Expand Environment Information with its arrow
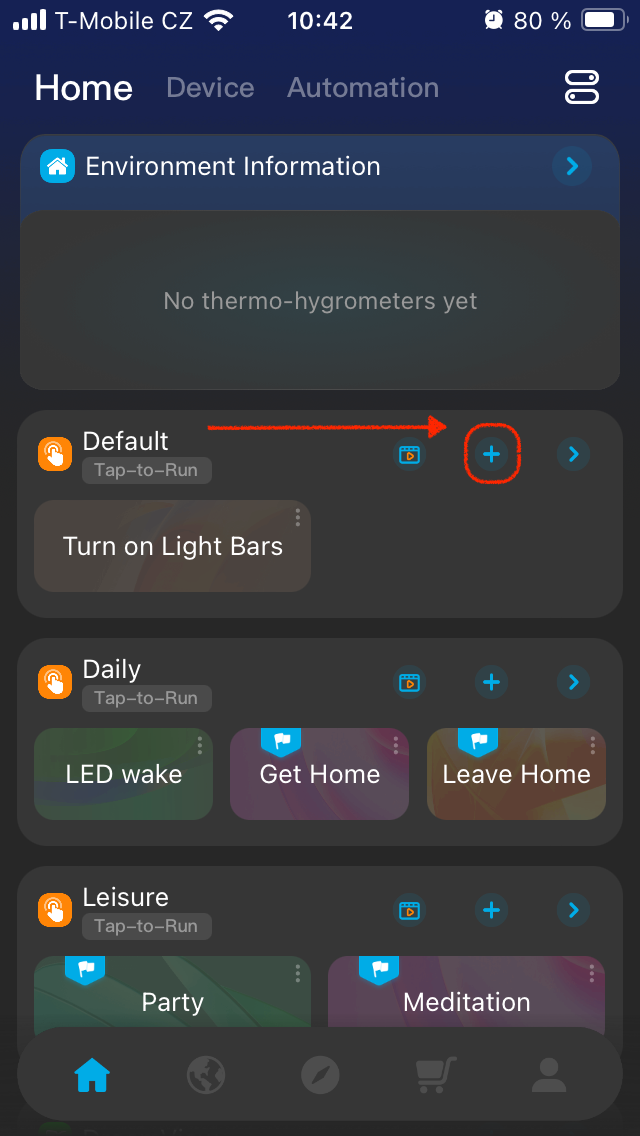Screen dimensions: 640x1136 coord(572,166)
